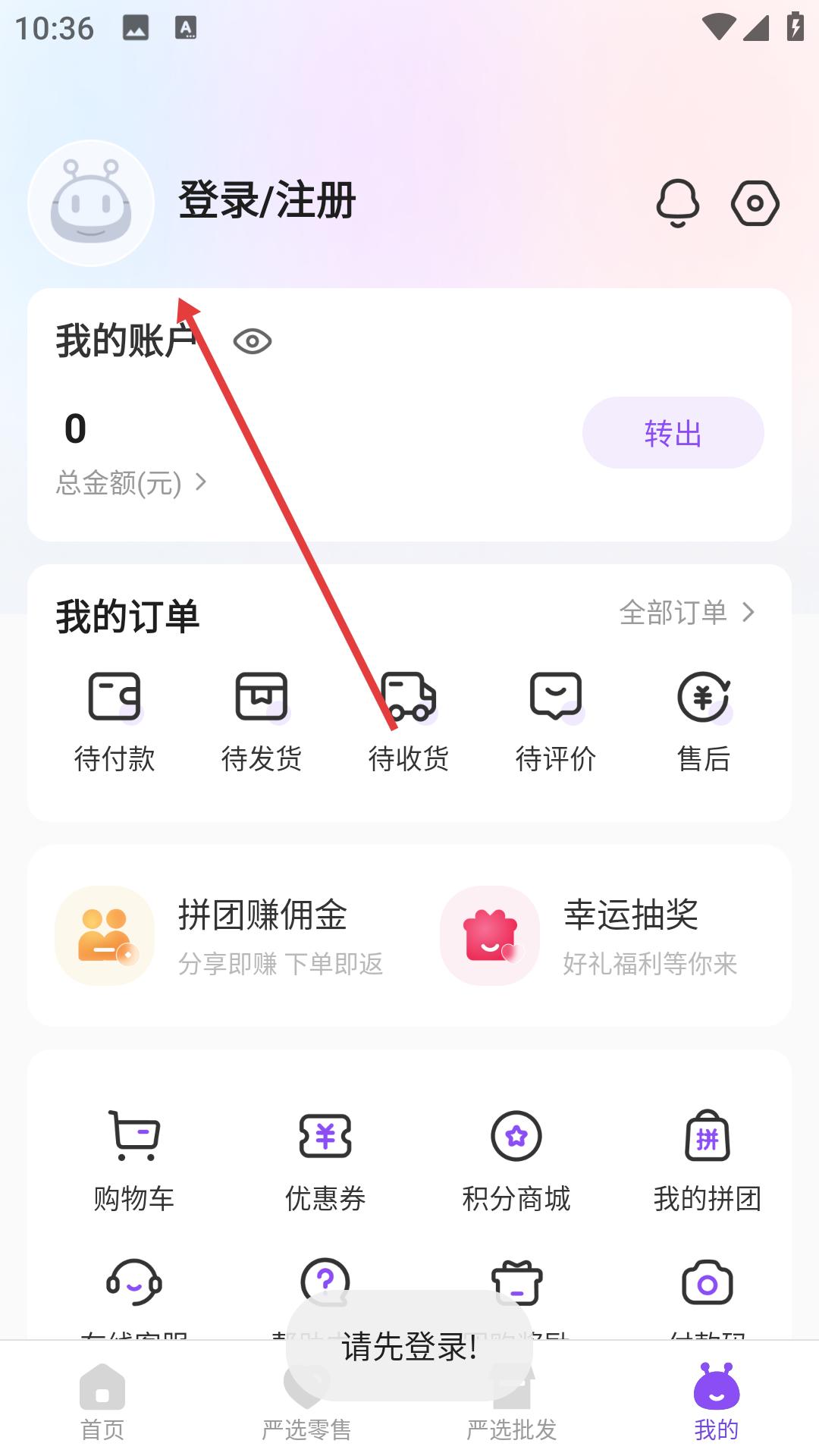Open the 拼团赚佣金 card
819x1456 pixels.
[220, 936]
